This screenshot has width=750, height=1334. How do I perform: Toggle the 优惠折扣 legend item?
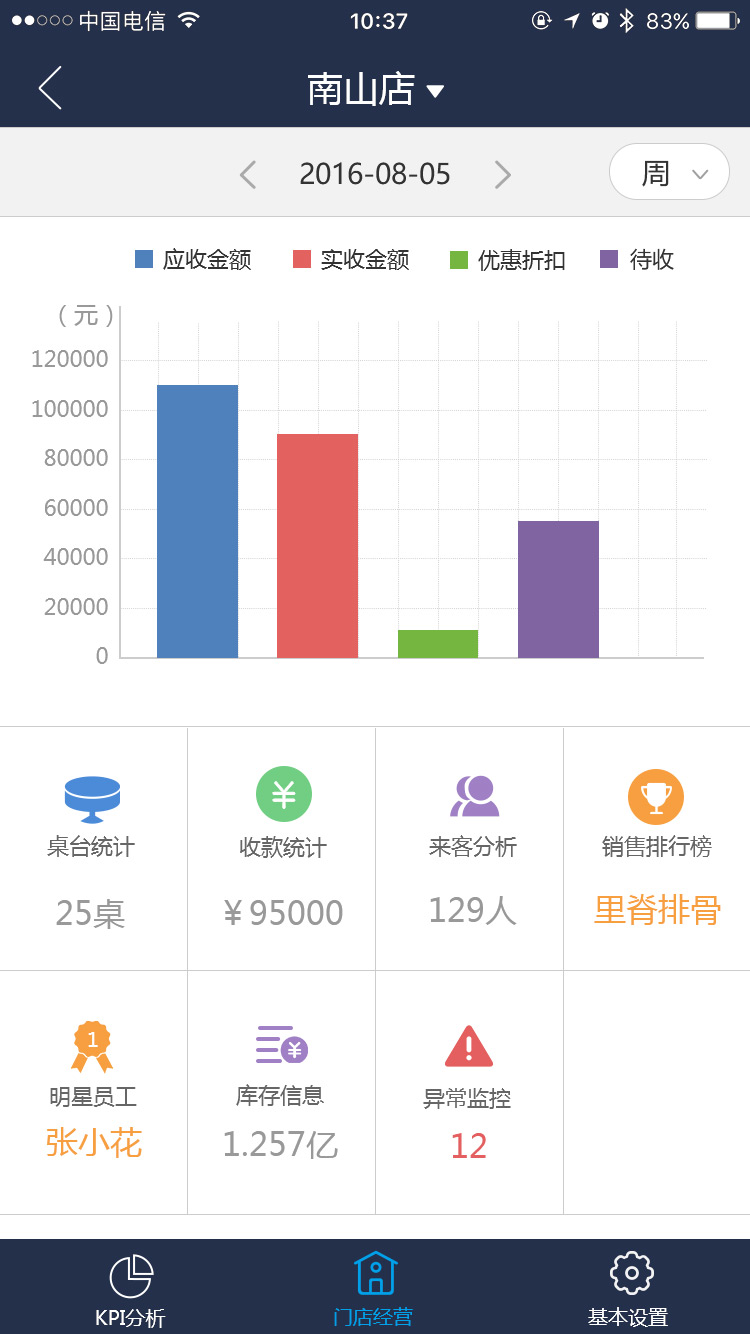coord(508,260)
